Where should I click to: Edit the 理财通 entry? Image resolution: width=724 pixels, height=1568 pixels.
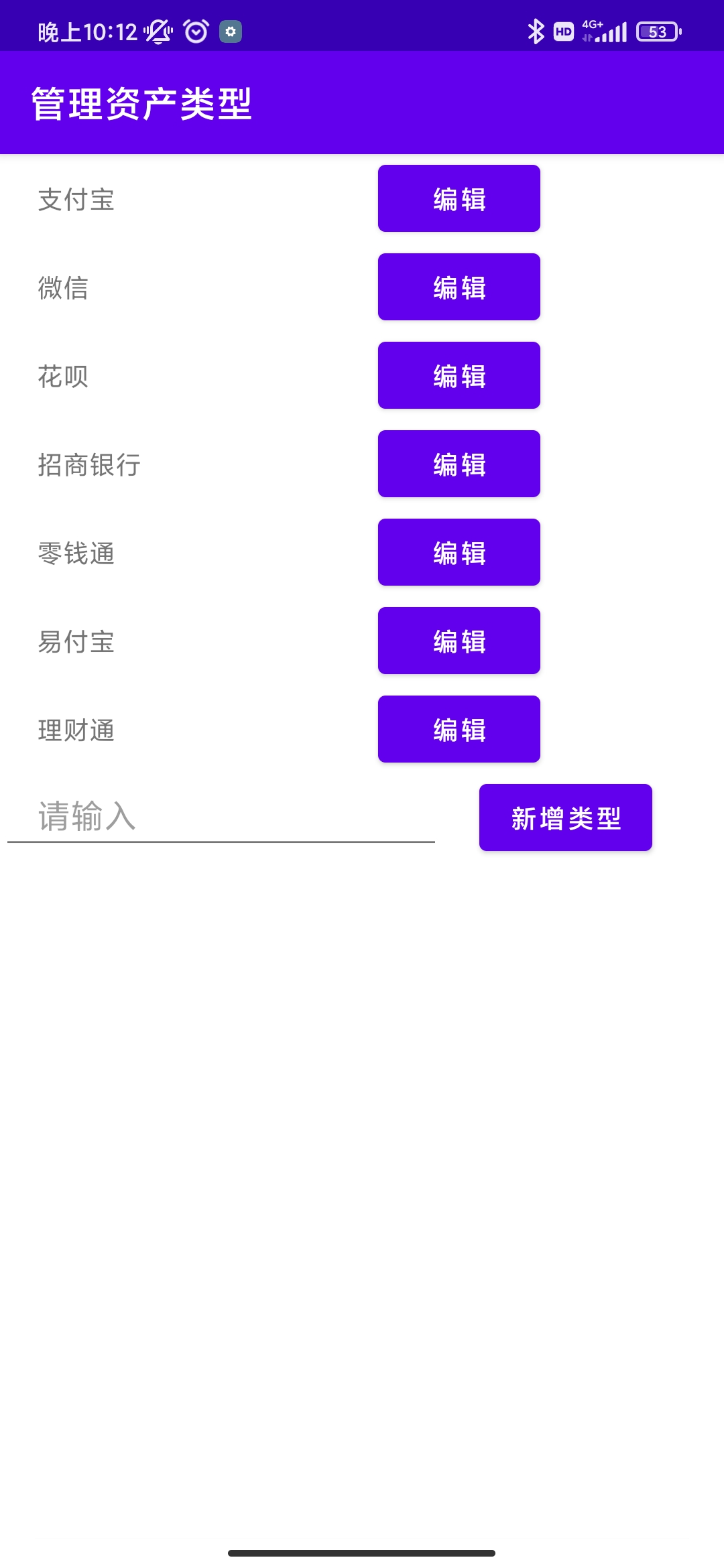(459, 729)
